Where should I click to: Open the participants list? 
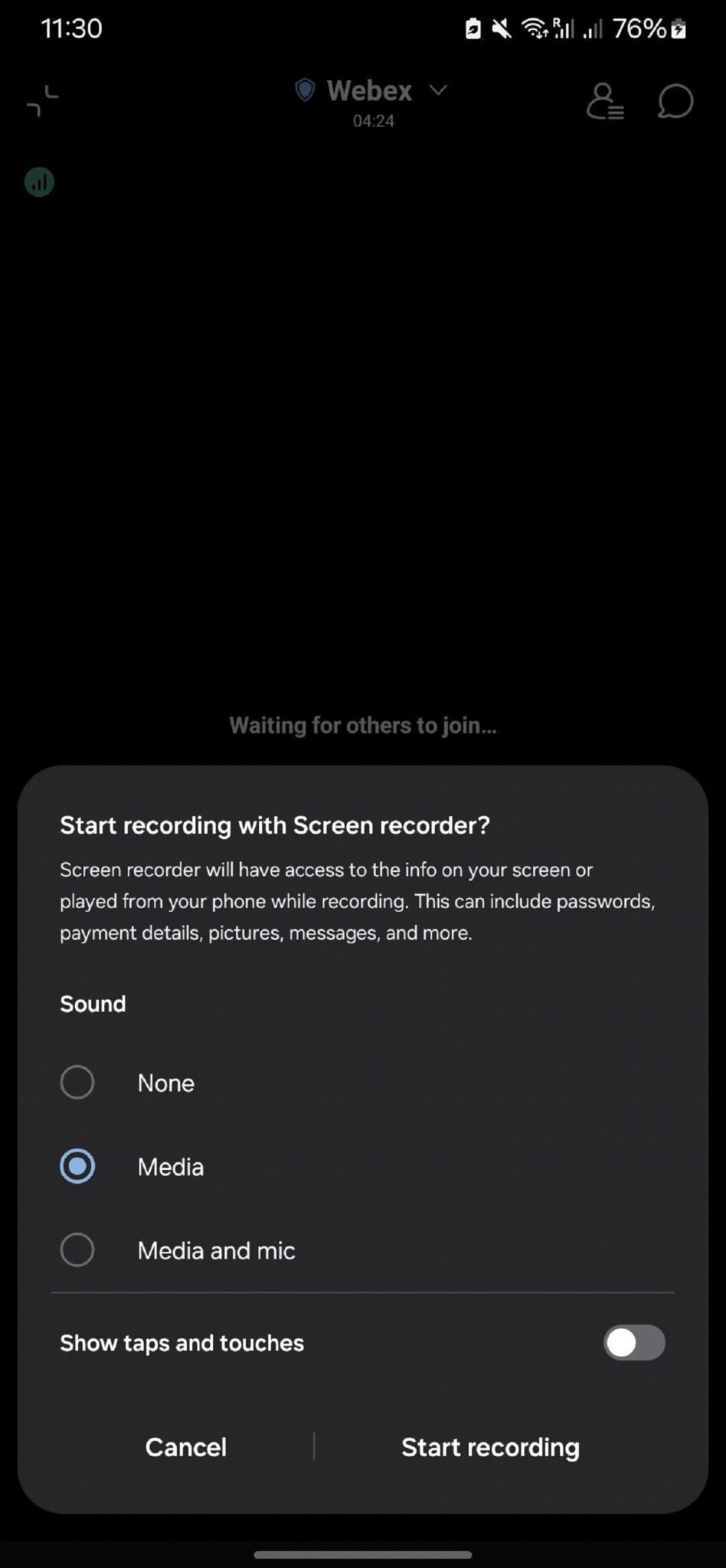(605, 102)
